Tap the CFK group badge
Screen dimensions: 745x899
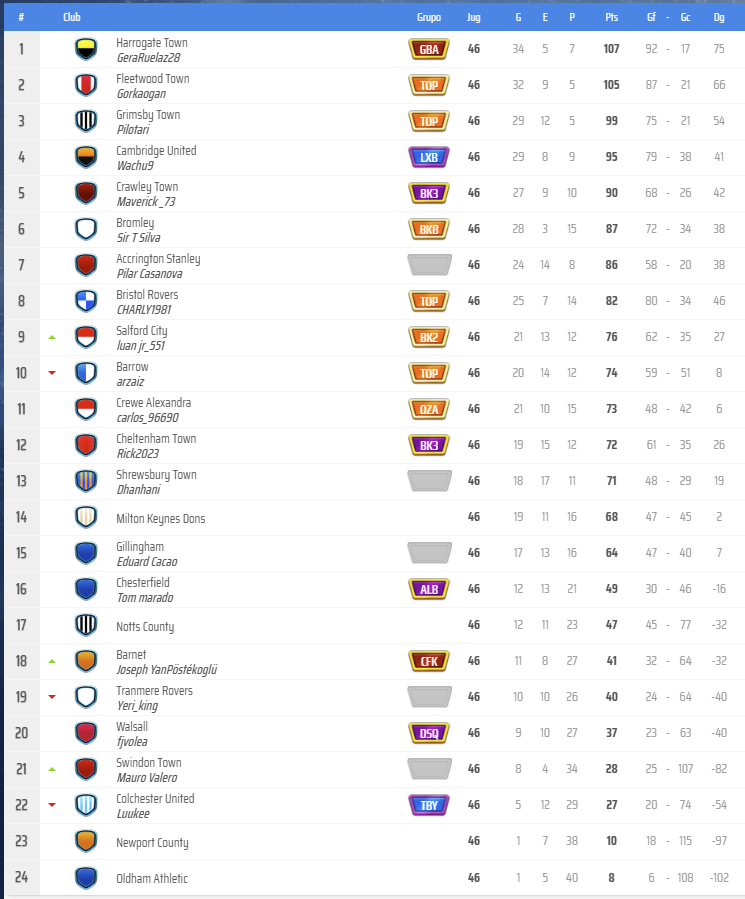tap(429, 661)
